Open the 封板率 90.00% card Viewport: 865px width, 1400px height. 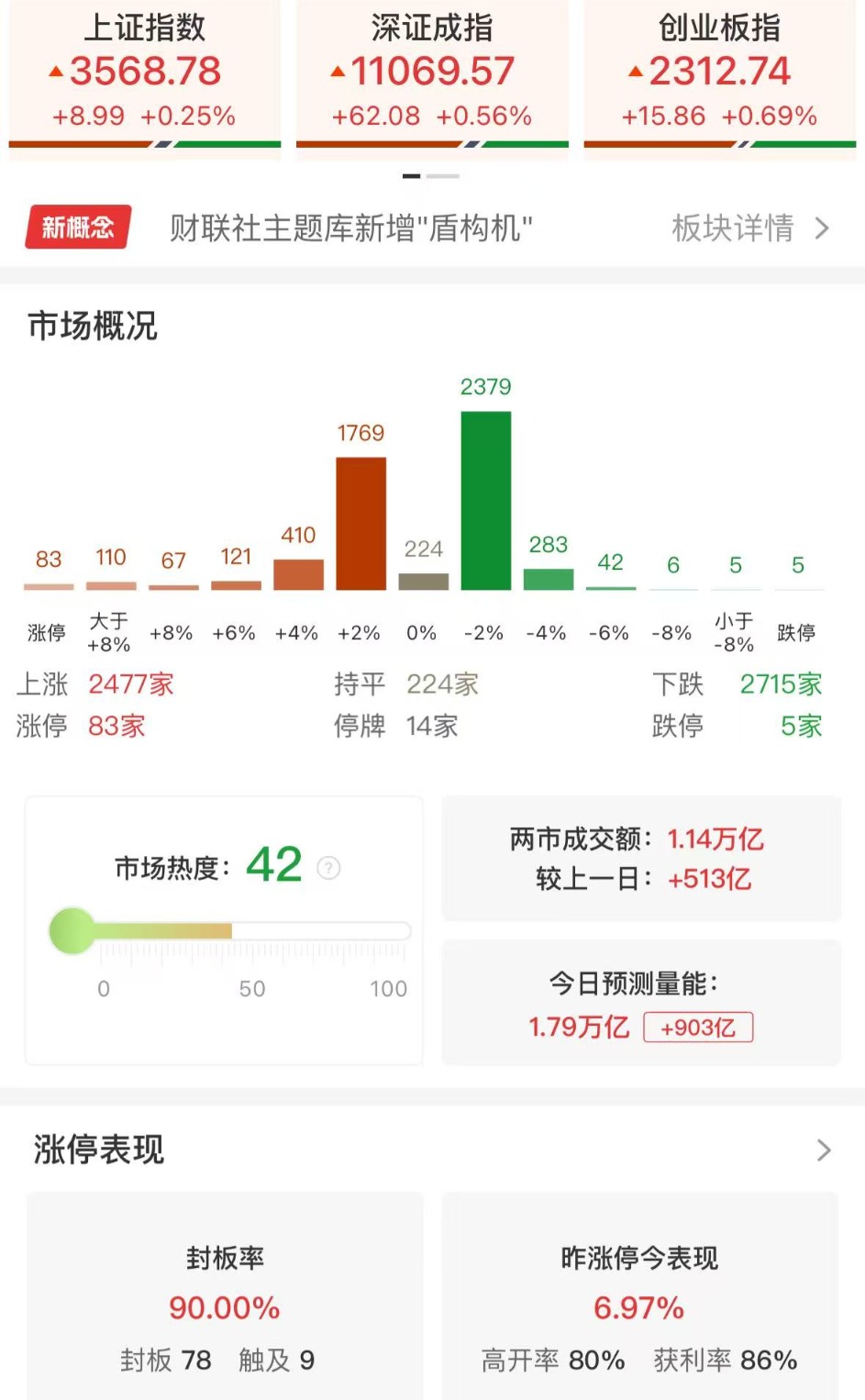click(225, 1295)
